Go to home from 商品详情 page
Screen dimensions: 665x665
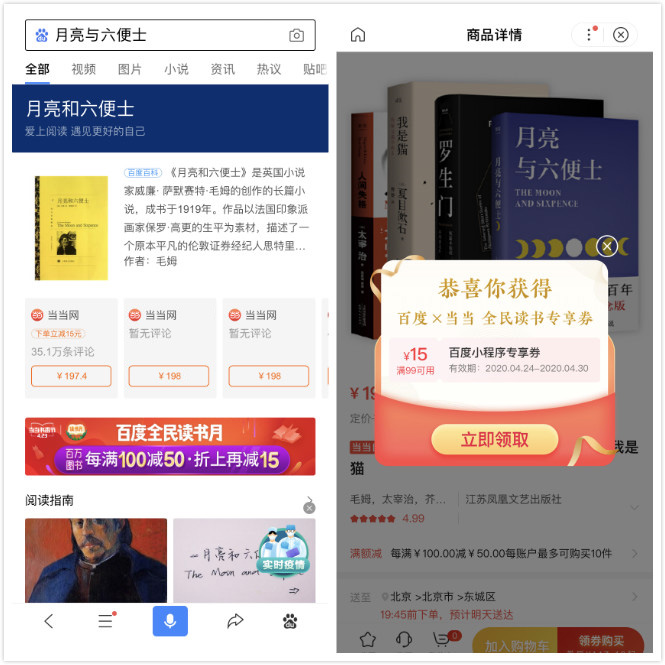[358, 35]
